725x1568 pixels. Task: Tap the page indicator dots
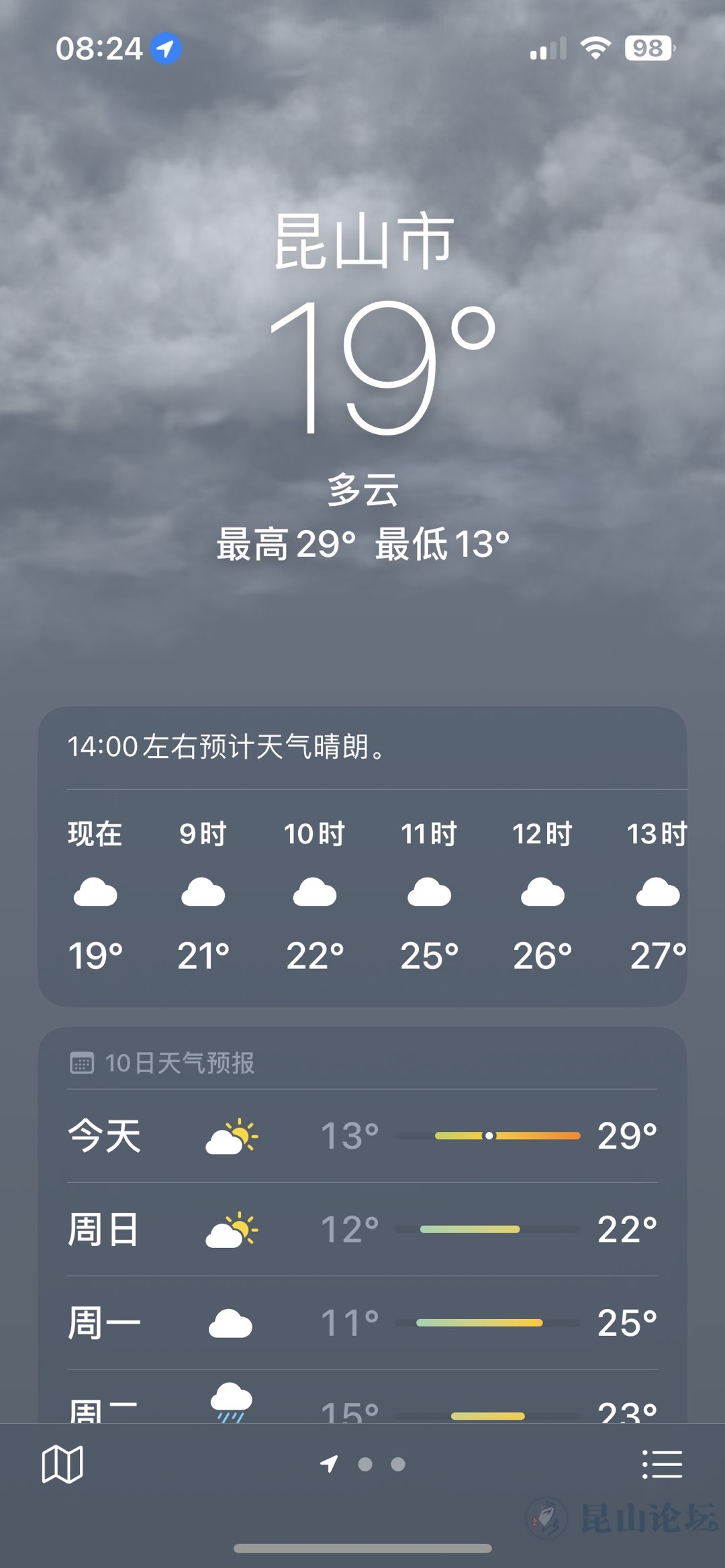pyautogui.click(x=365, y=1464)
